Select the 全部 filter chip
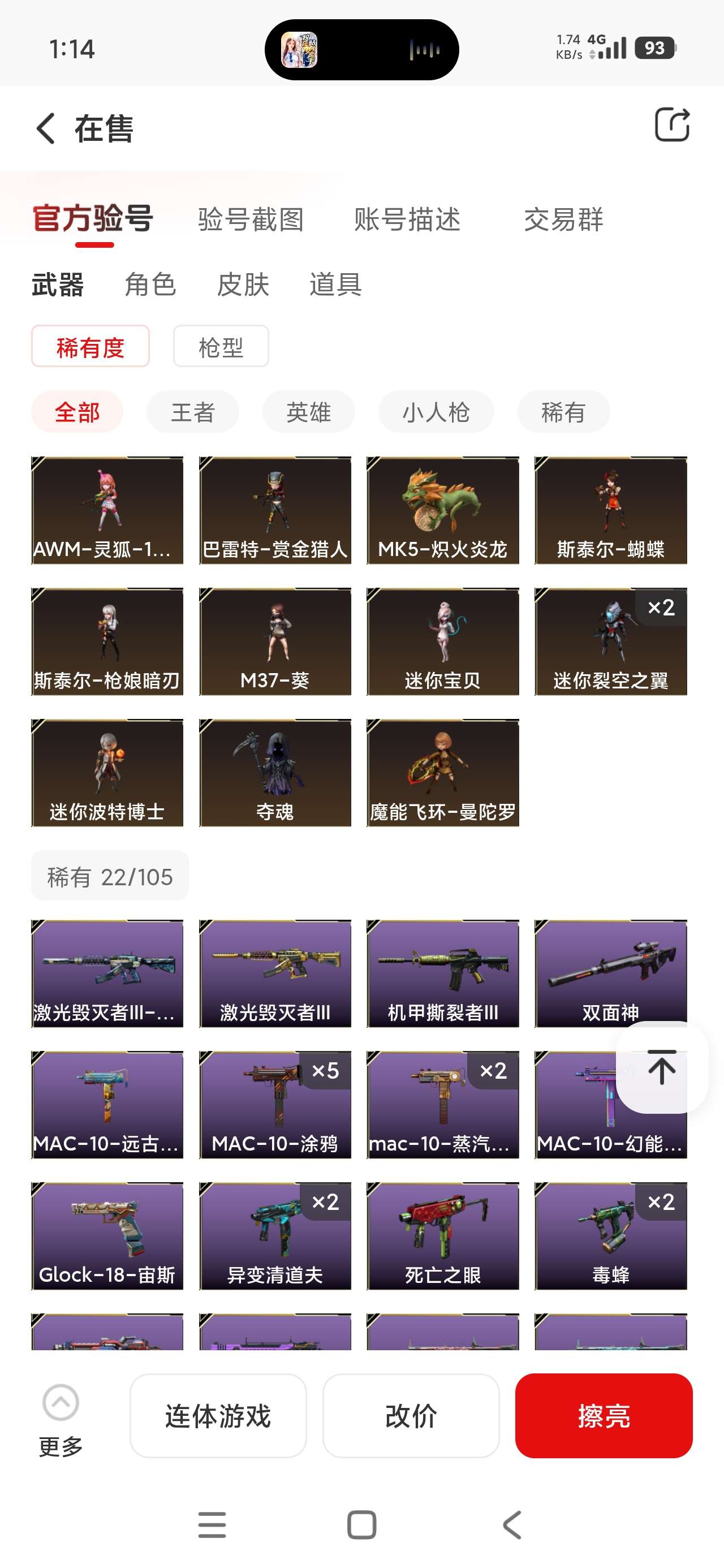 coord(77,411)
